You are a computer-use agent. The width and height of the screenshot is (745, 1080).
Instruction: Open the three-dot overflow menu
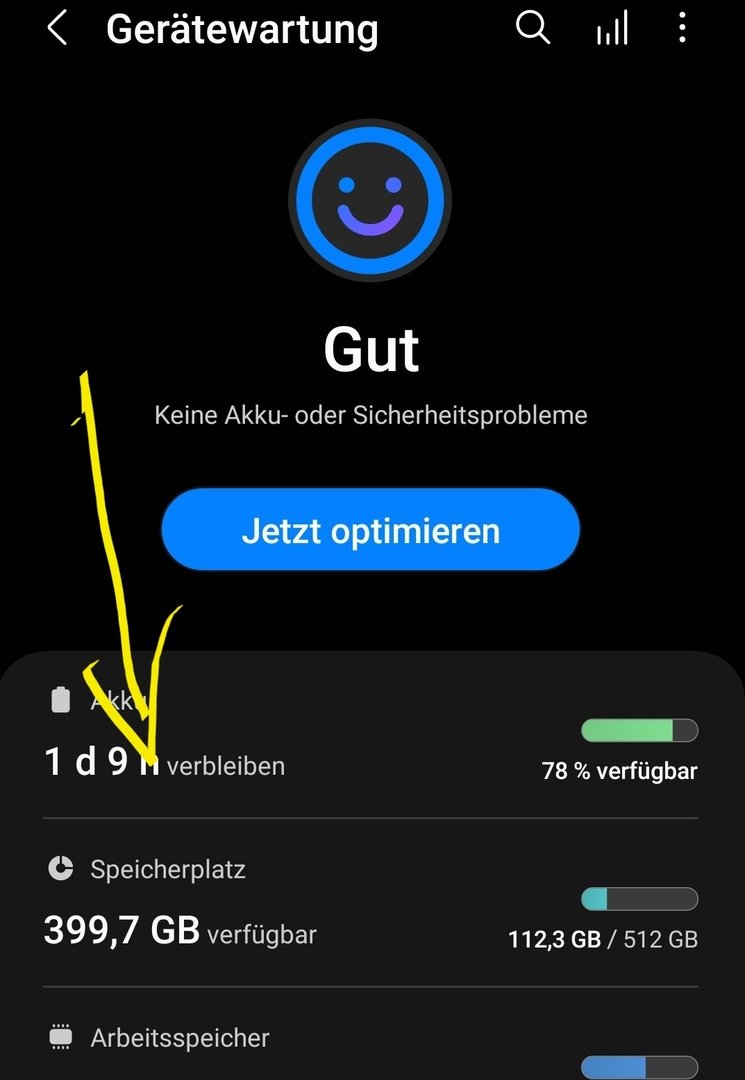[x=682, y=29]
